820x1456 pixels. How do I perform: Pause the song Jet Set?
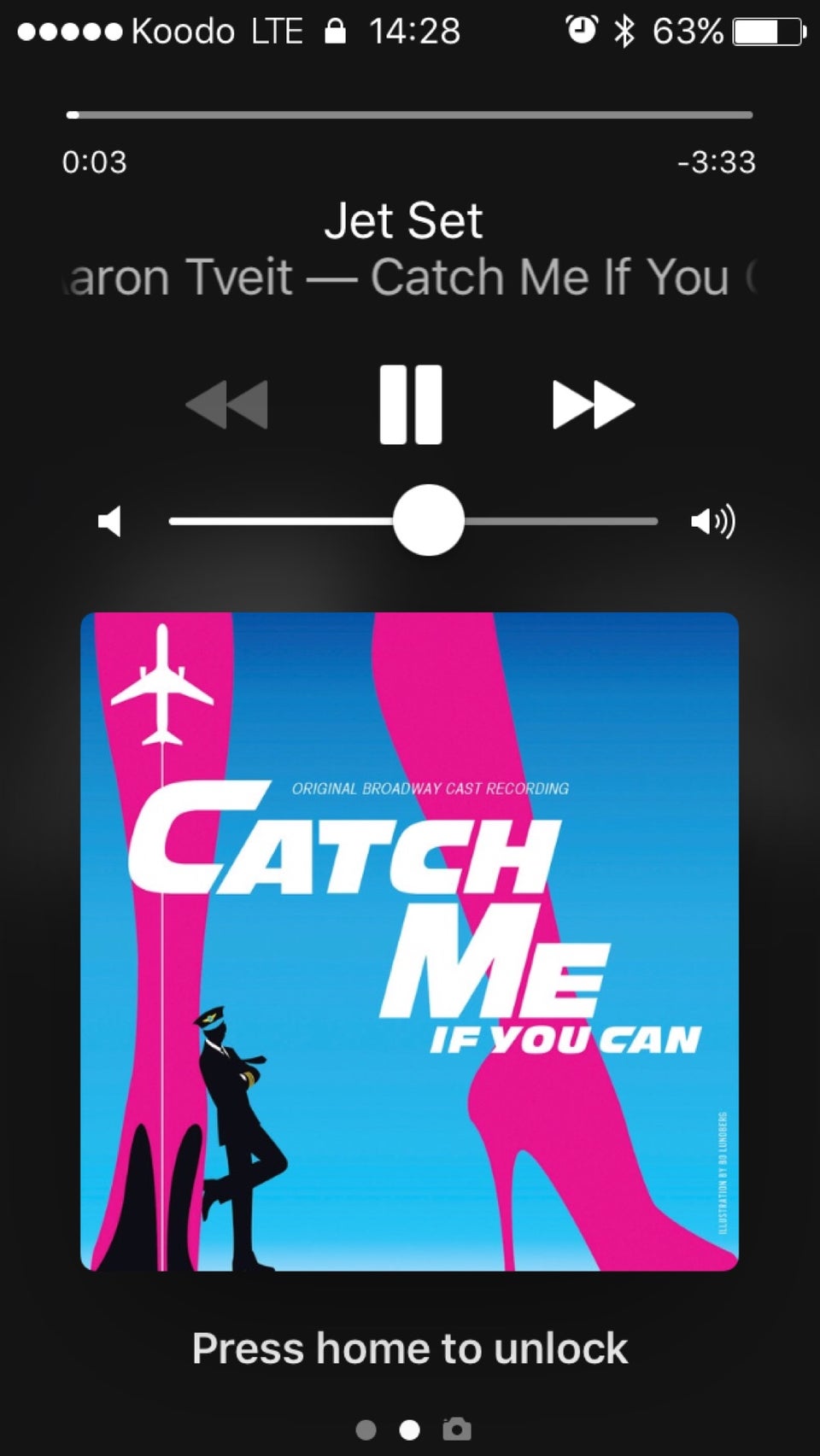[411, 405]
